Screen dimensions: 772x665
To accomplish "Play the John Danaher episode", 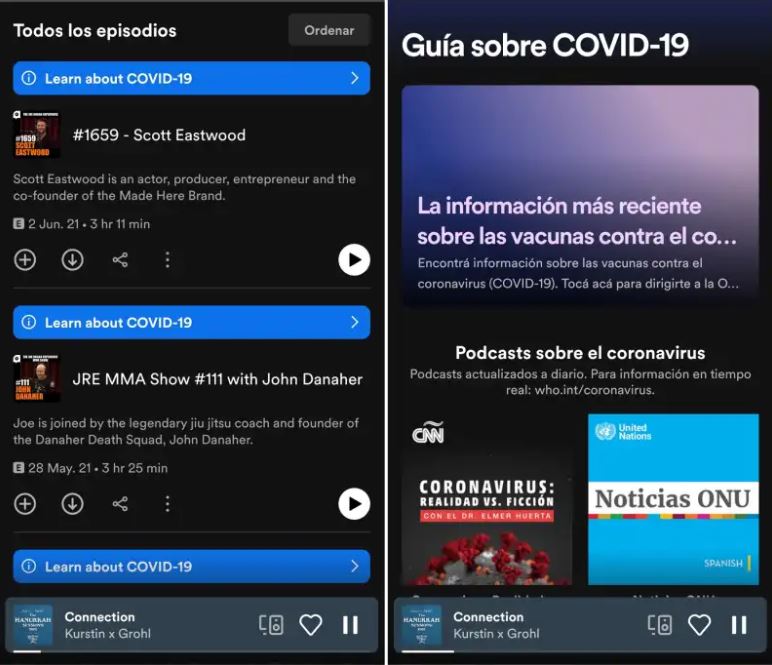I will [x=353, y=503].
